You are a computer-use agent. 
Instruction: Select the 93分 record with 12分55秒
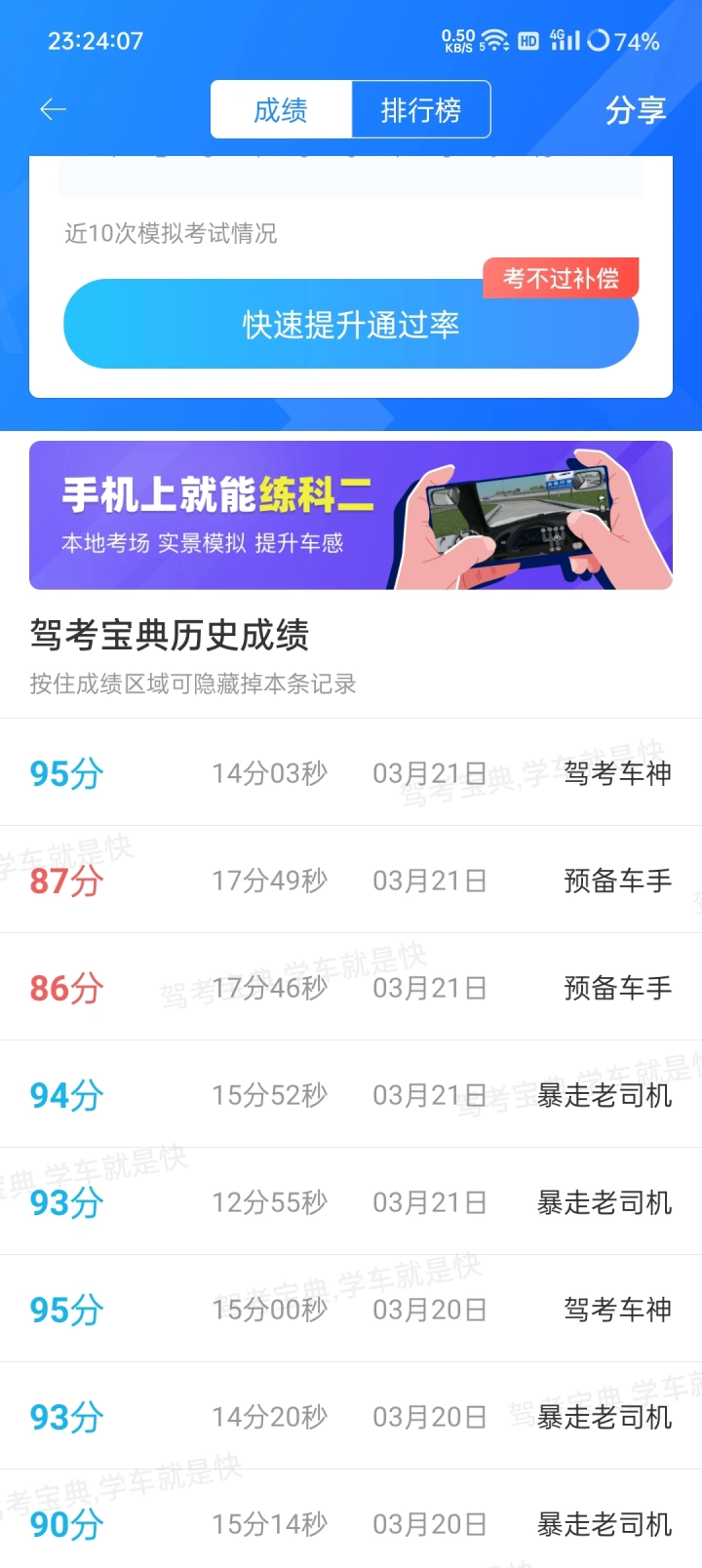pos(351,1202)
